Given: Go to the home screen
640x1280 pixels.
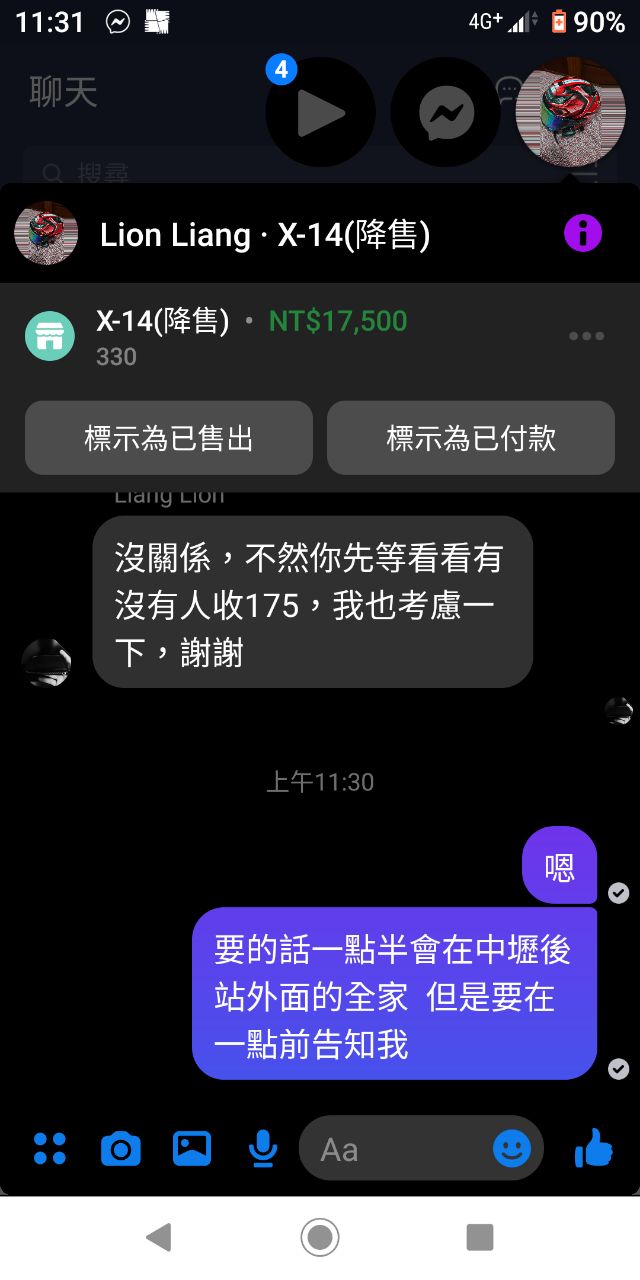Looking at the screenshot, I should click(x=320, y=1238).
